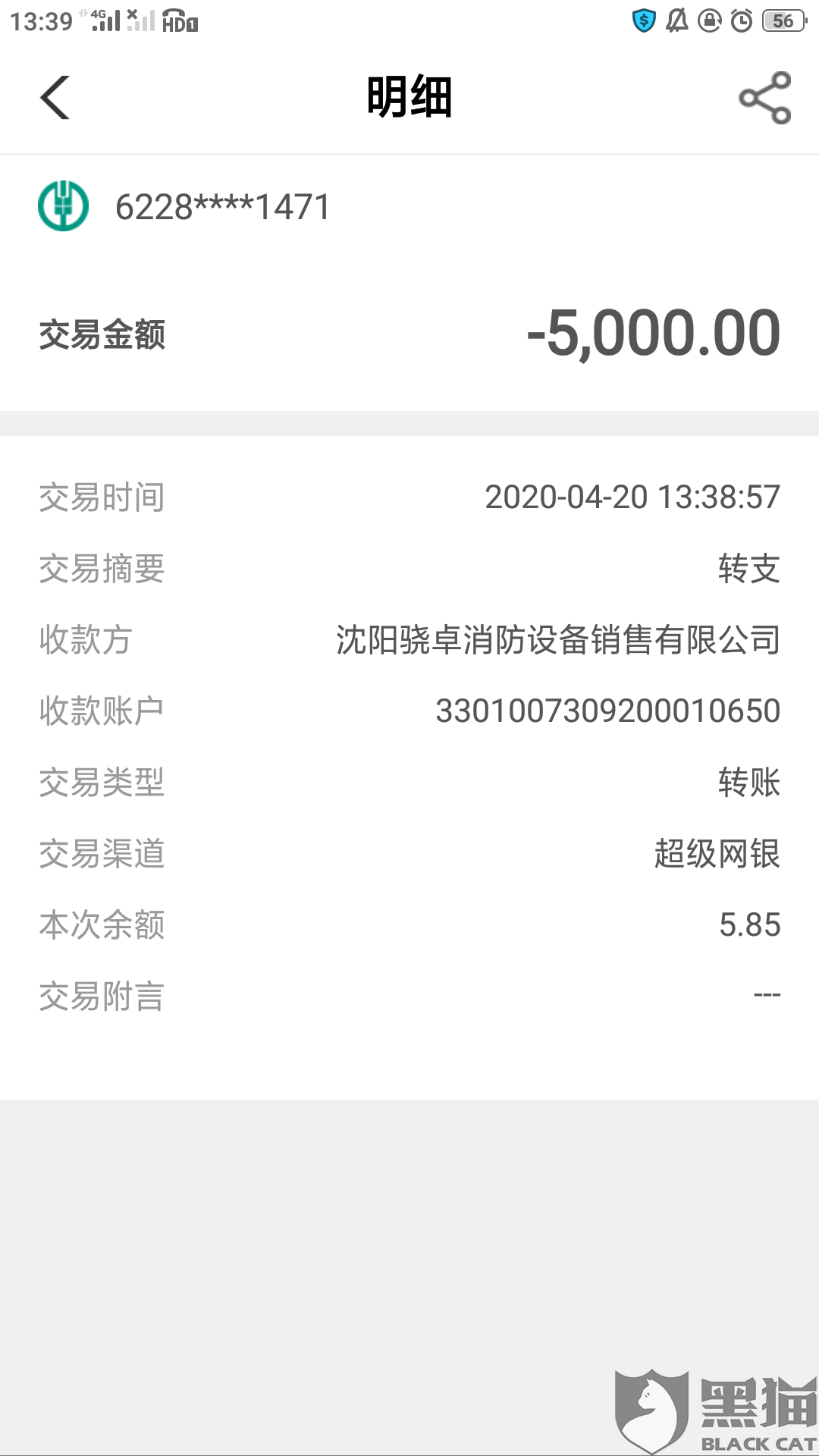Viewport: 819px width, 1456px height.
Task: Go back from the 明细 page
Action: click(x=55, y=97)
